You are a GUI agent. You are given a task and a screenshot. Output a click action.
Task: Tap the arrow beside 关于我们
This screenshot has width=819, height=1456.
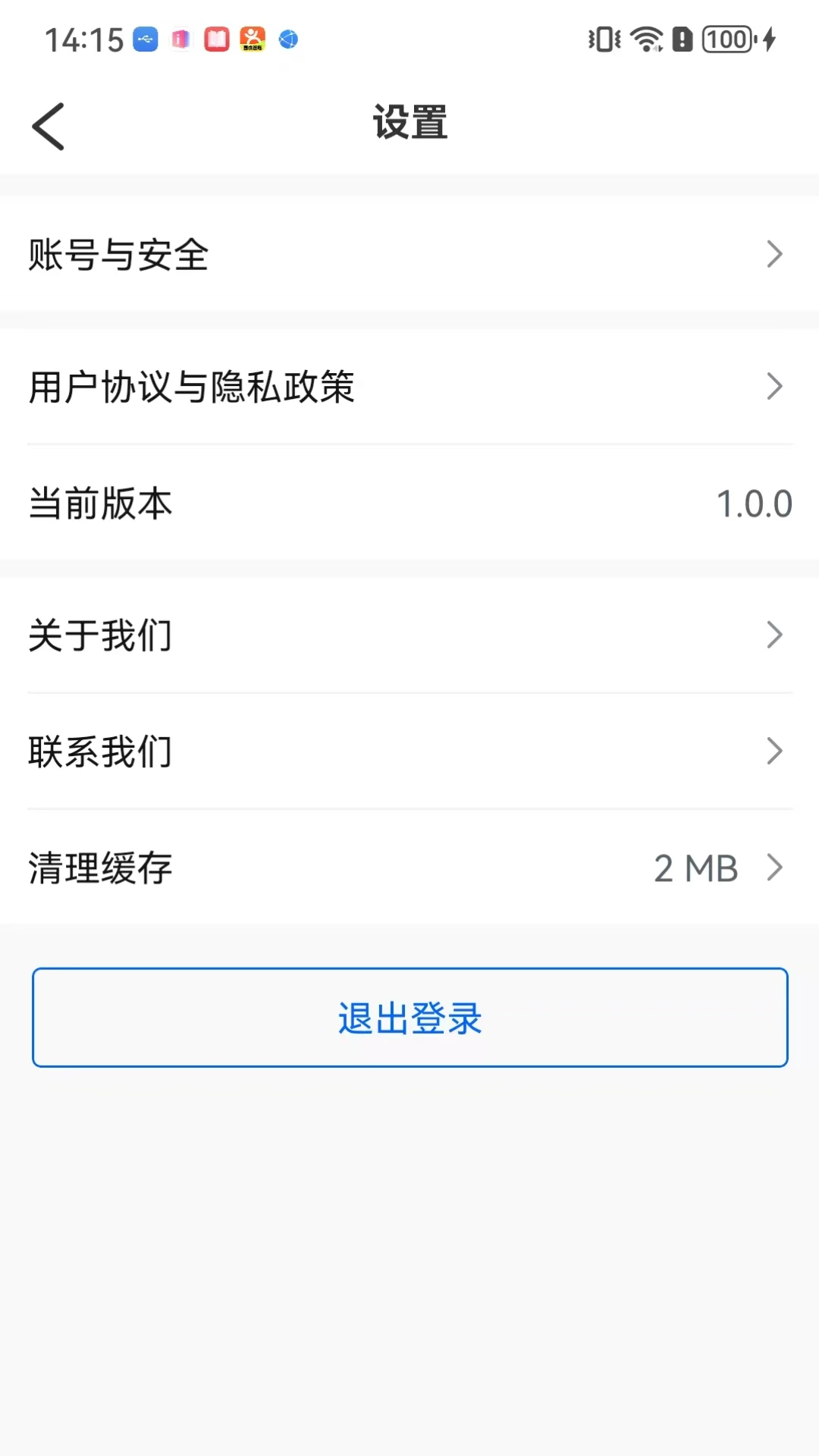tap(774, 635)
